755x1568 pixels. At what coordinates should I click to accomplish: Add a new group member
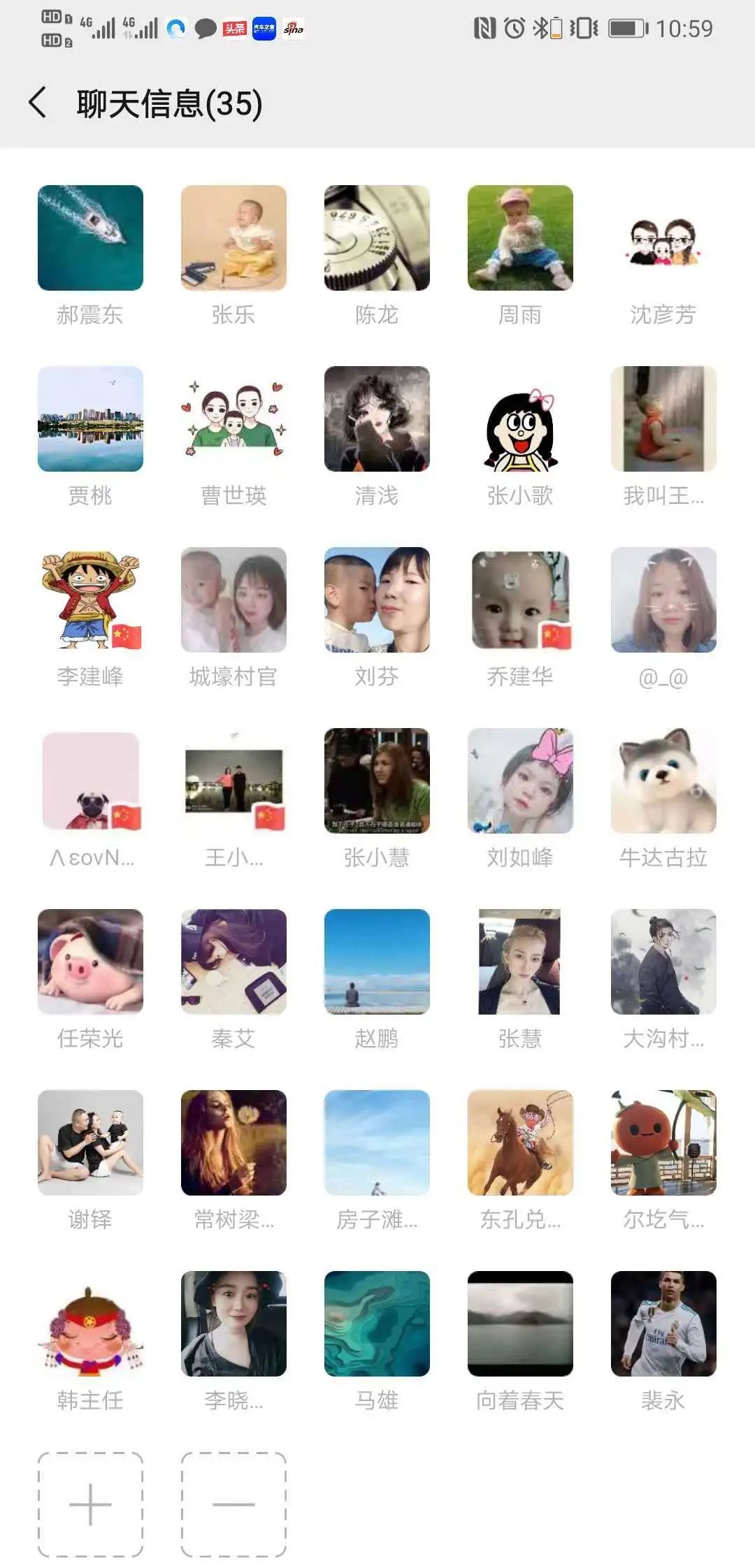click(x=90, y=1504)
